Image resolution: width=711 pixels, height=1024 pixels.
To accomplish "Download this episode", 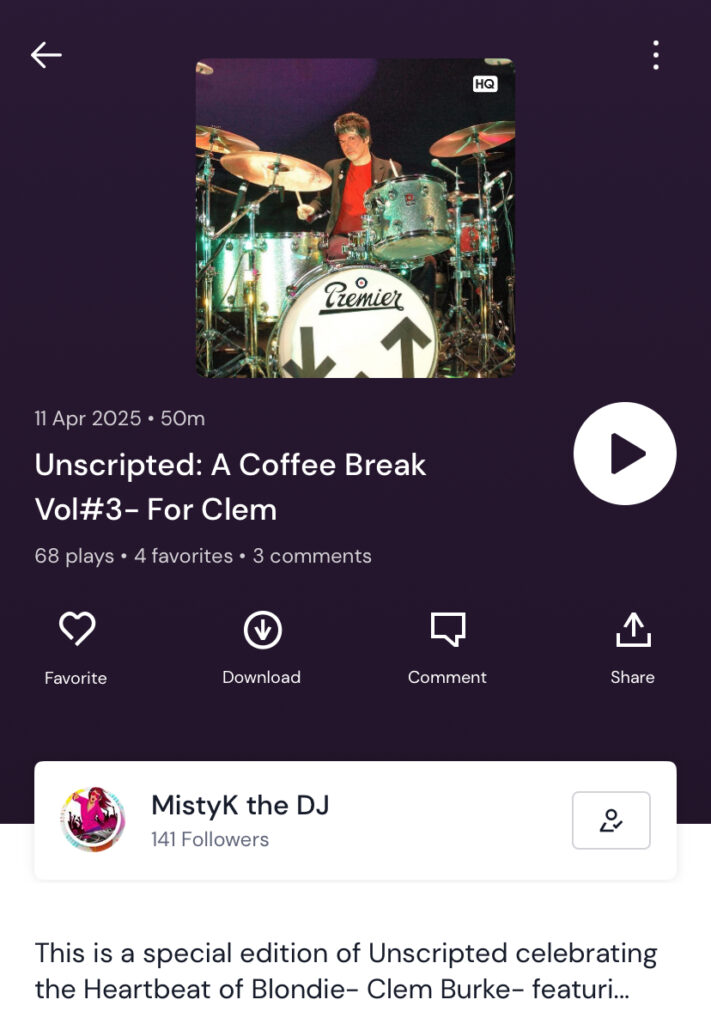I will pos(262,647).
